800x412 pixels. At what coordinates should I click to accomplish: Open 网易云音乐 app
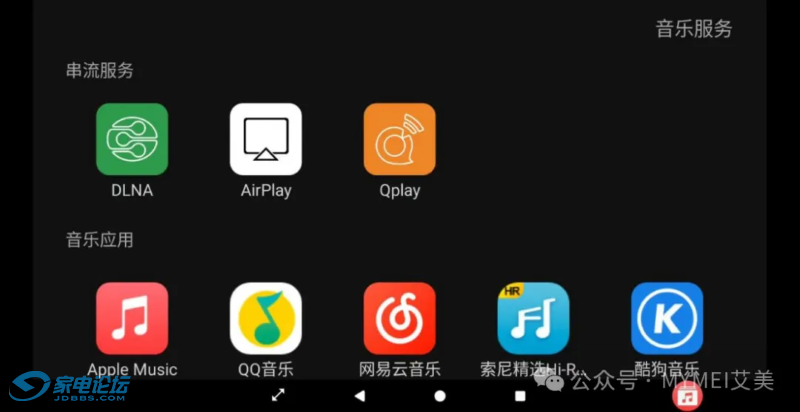[399, 318]
